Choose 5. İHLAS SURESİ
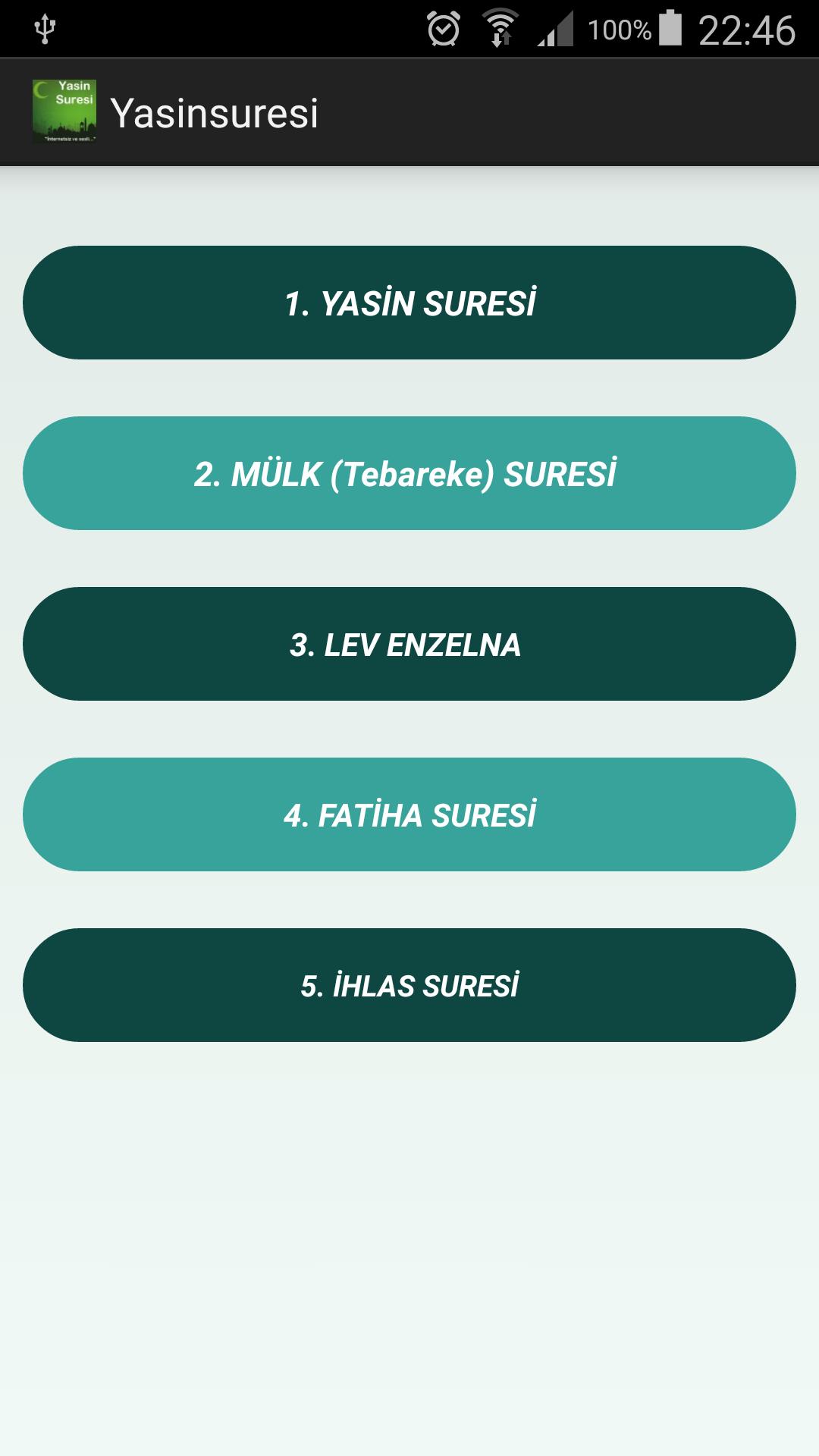The height and width of the screenshot is (1456, 819). [x=409, y=985]
